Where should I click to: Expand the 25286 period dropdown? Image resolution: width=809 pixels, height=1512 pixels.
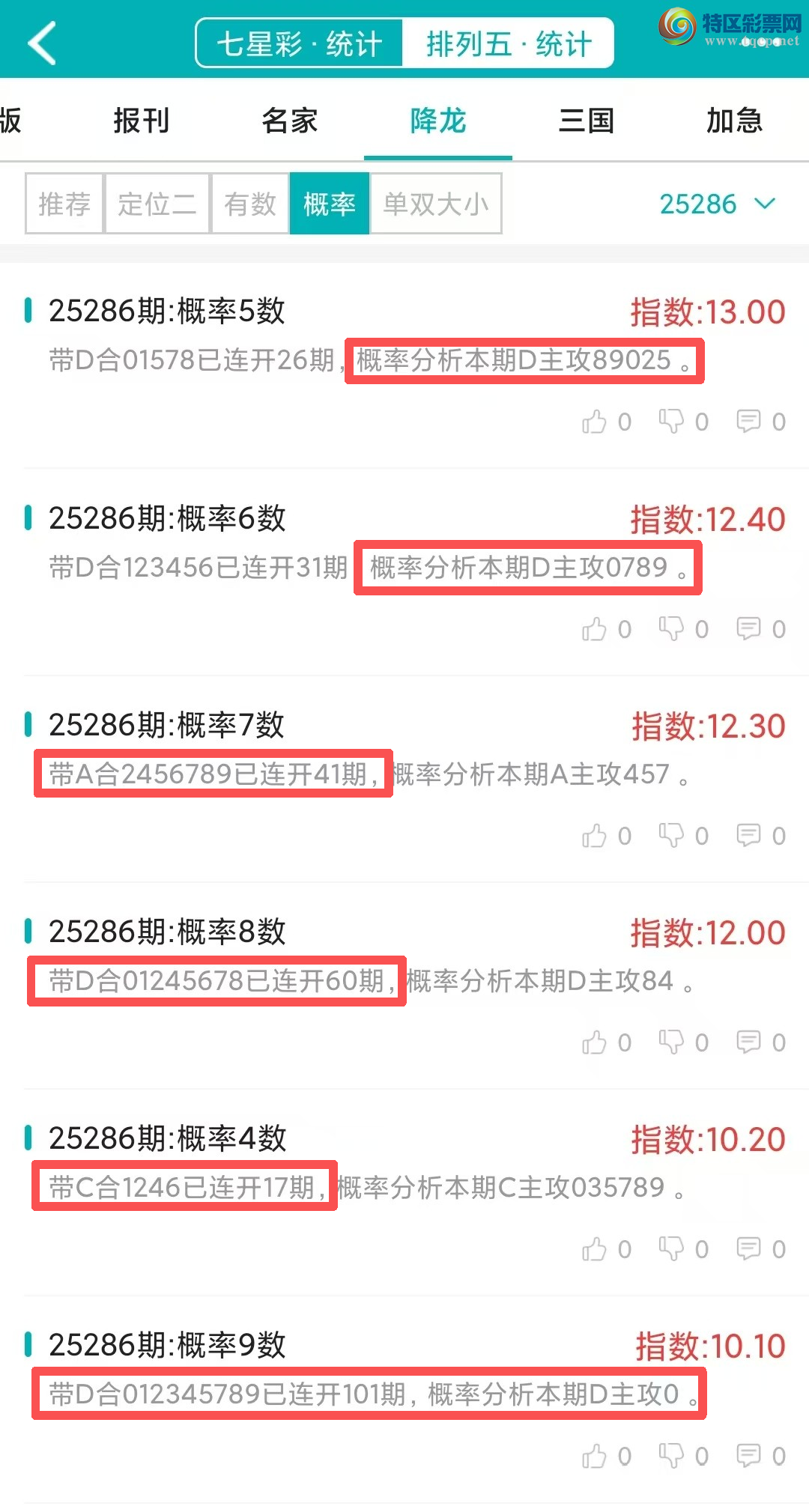click(717, 204)
